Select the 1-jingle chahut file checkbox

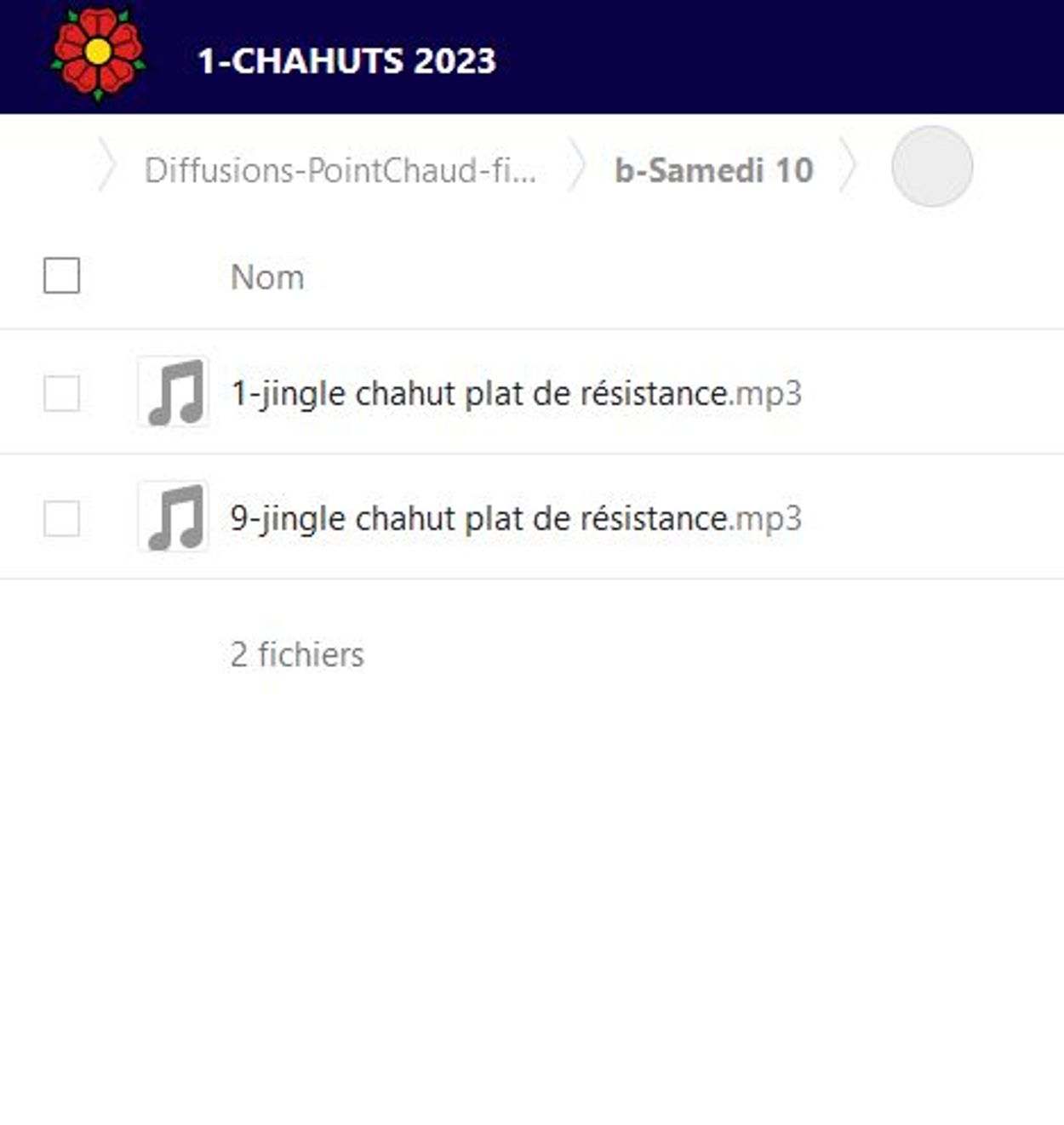[61, 393]
